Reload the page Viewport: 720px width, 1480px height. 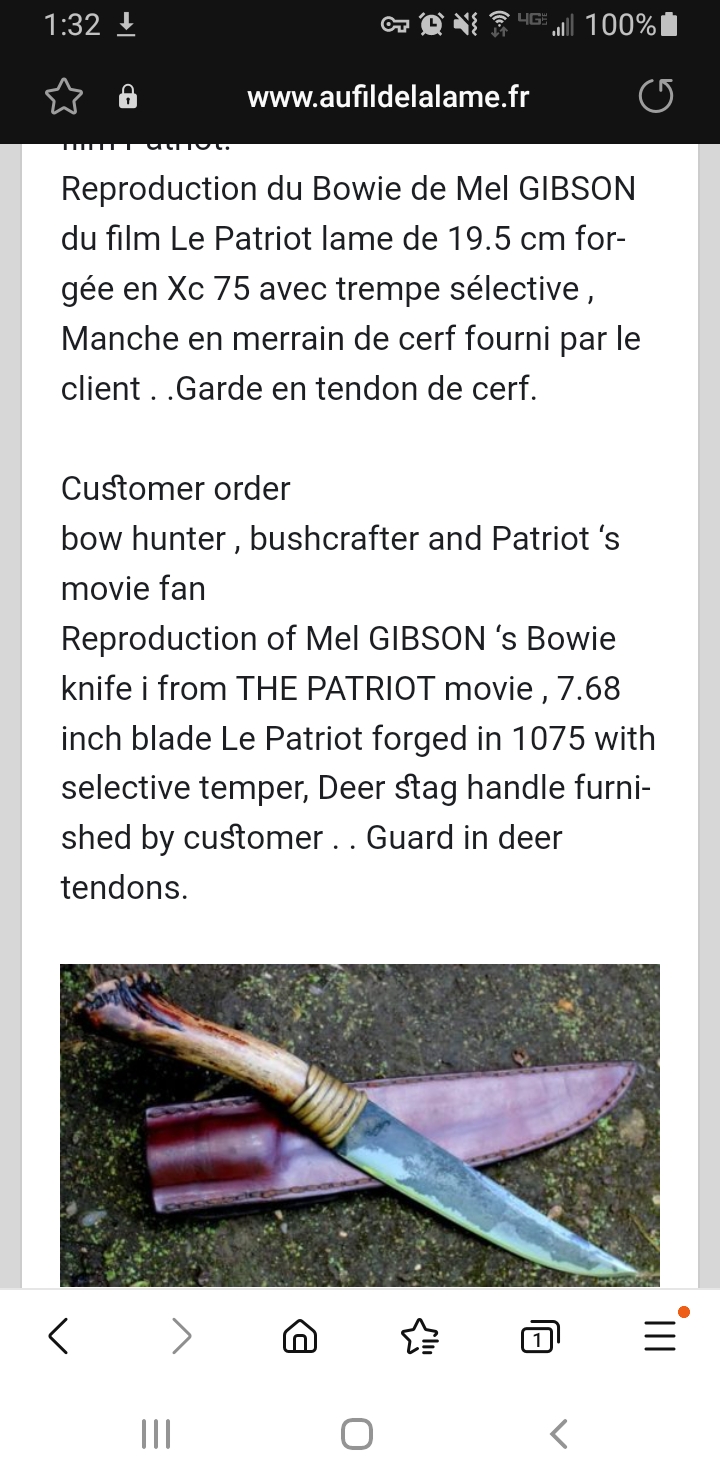click(656, 97)
